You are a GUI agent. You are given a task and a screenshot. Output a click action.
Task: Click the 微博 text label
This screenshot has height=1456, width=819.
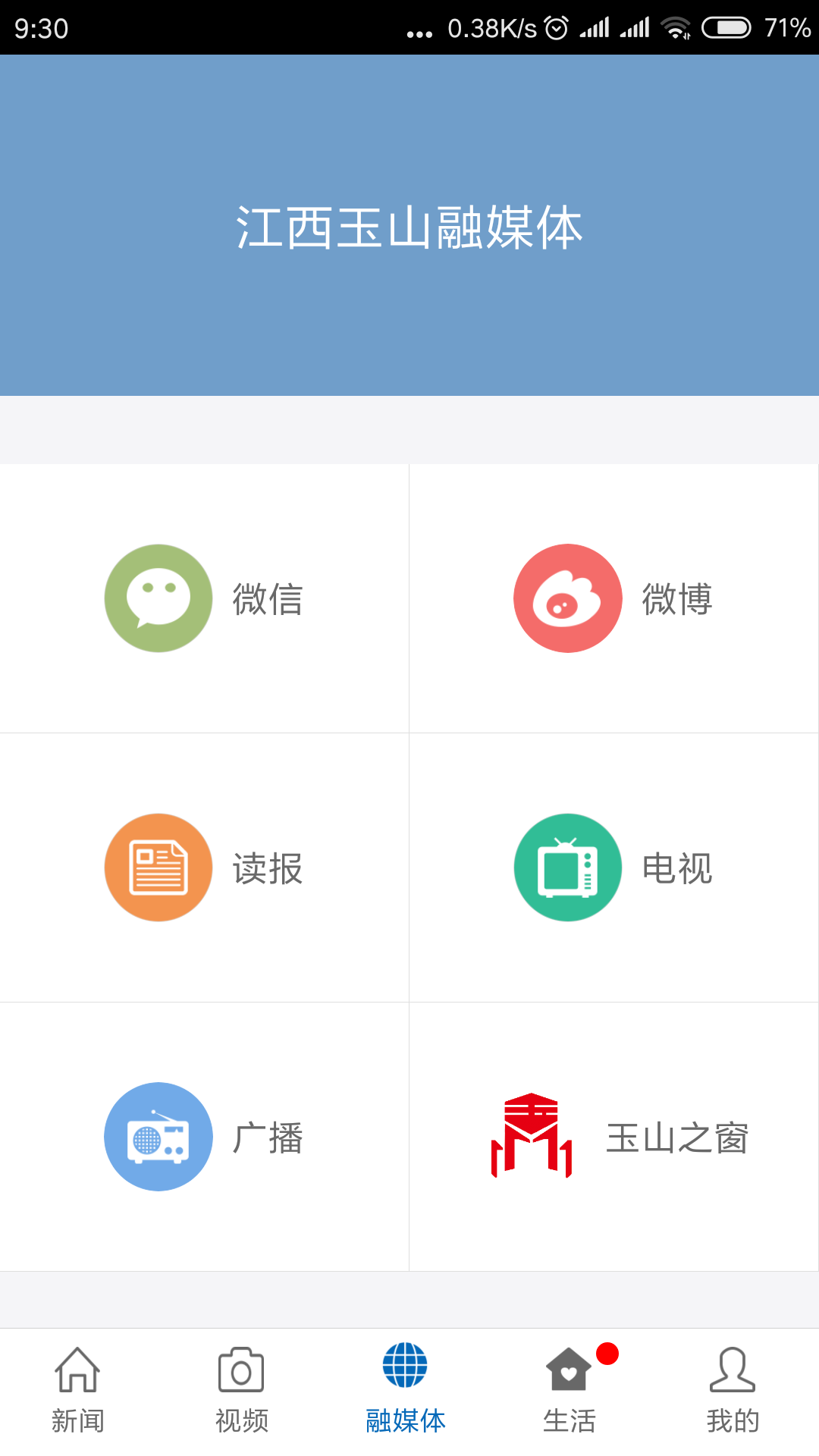click(677, 598)
